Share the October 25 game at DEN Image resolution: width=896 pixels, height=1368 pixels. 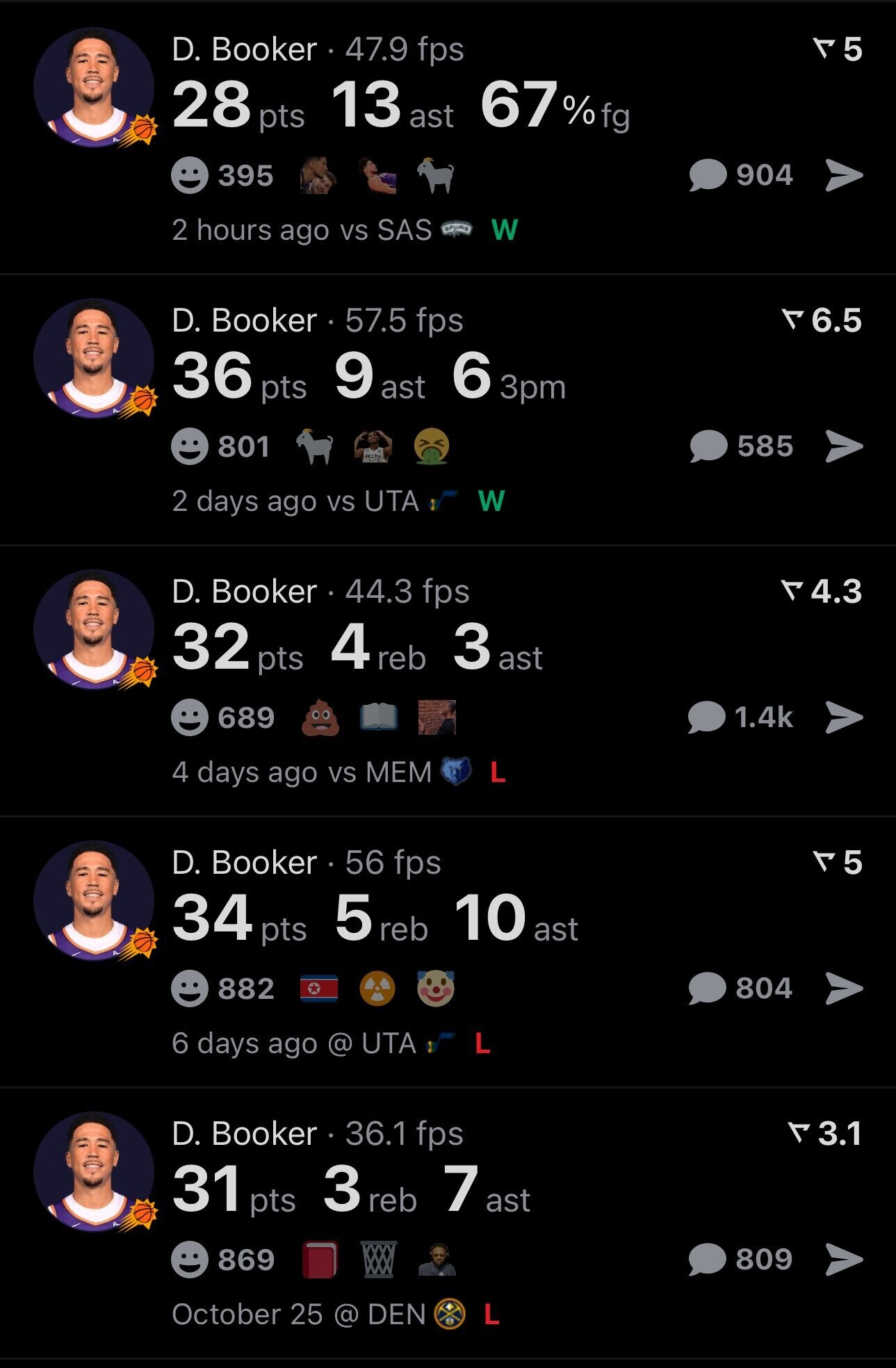coord(845,1260)
